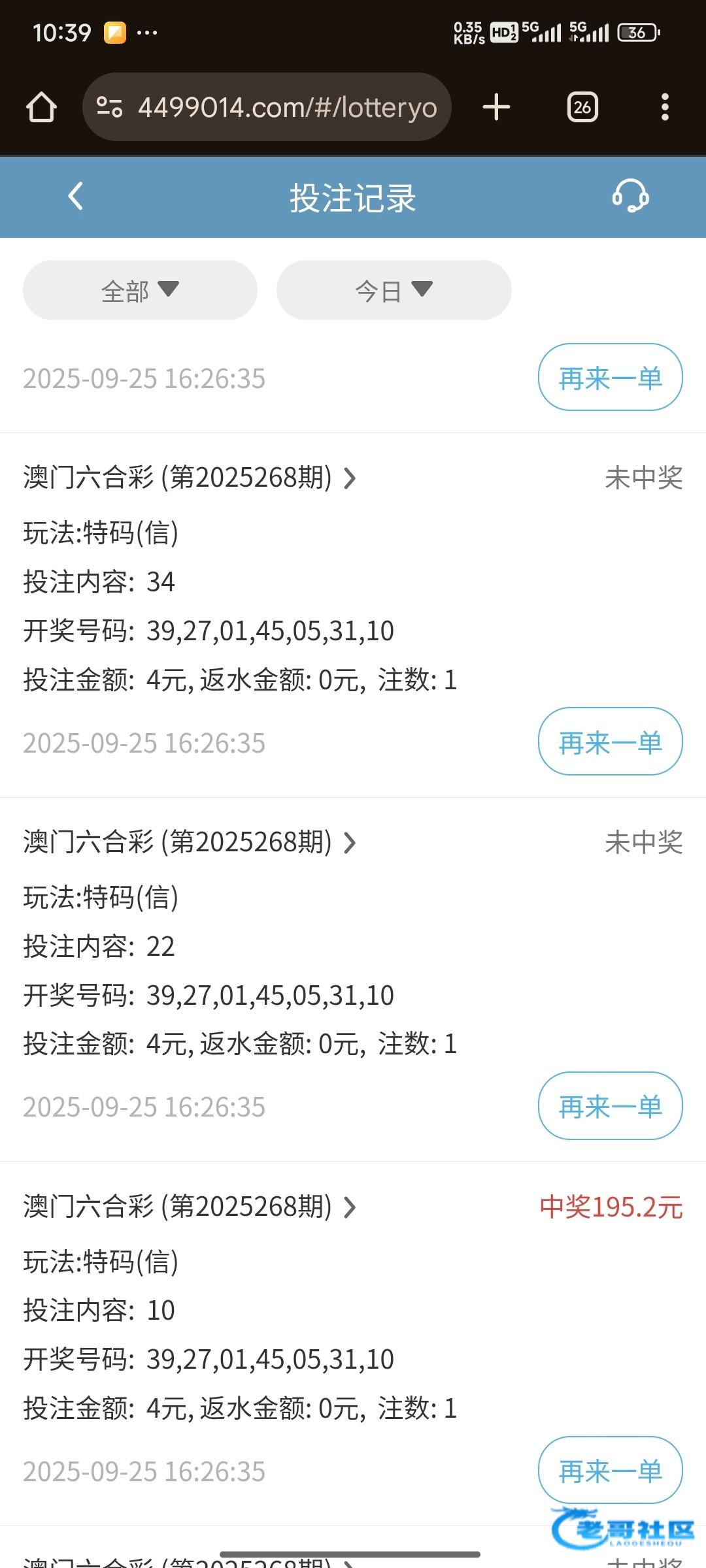Open the browser overflow menu
The height and width of the screenshot is (1568, 706).
(665, 107)
